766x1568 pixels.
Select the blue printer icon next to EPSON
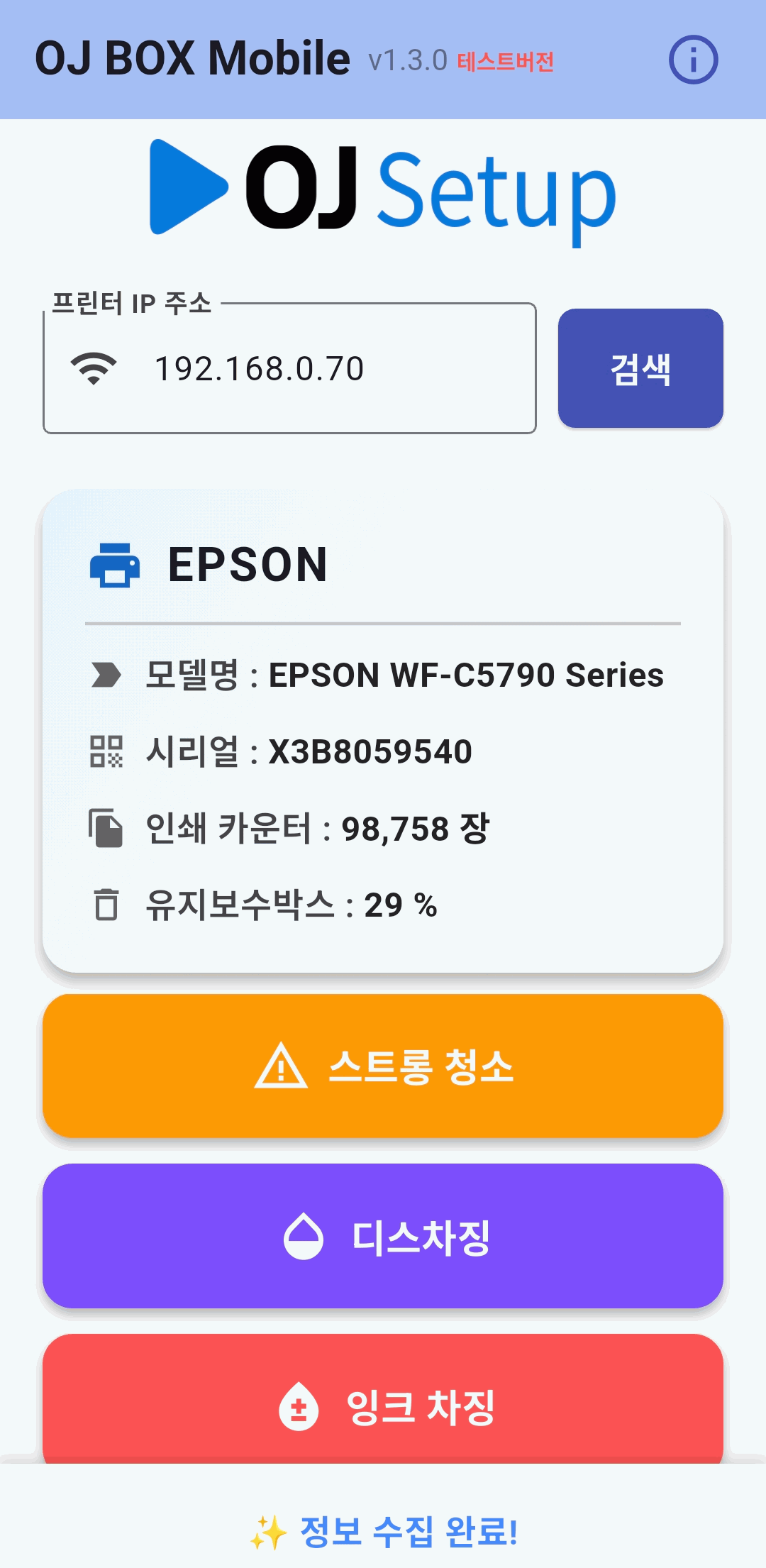point(115,565)
